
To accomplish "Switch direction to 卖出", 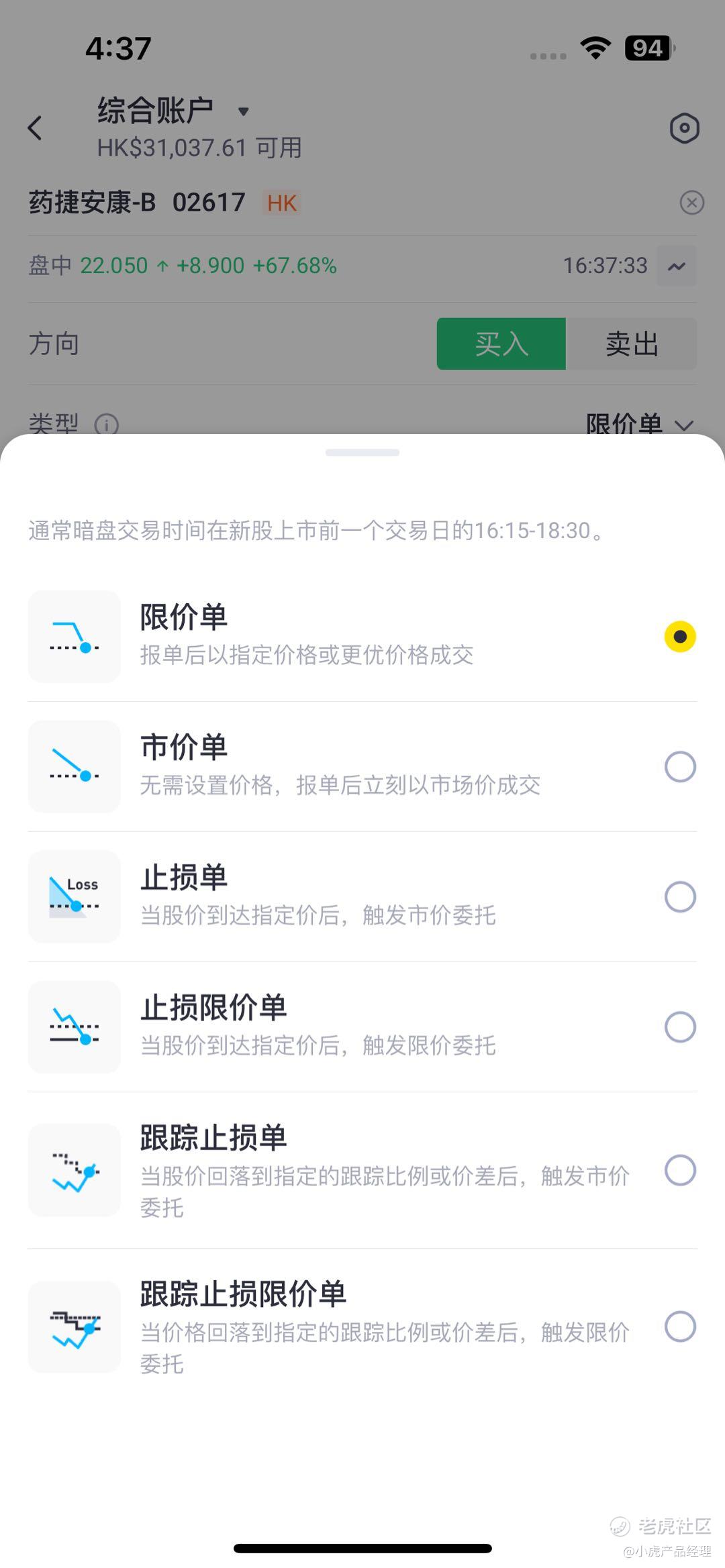I will (x=631, y=344).
